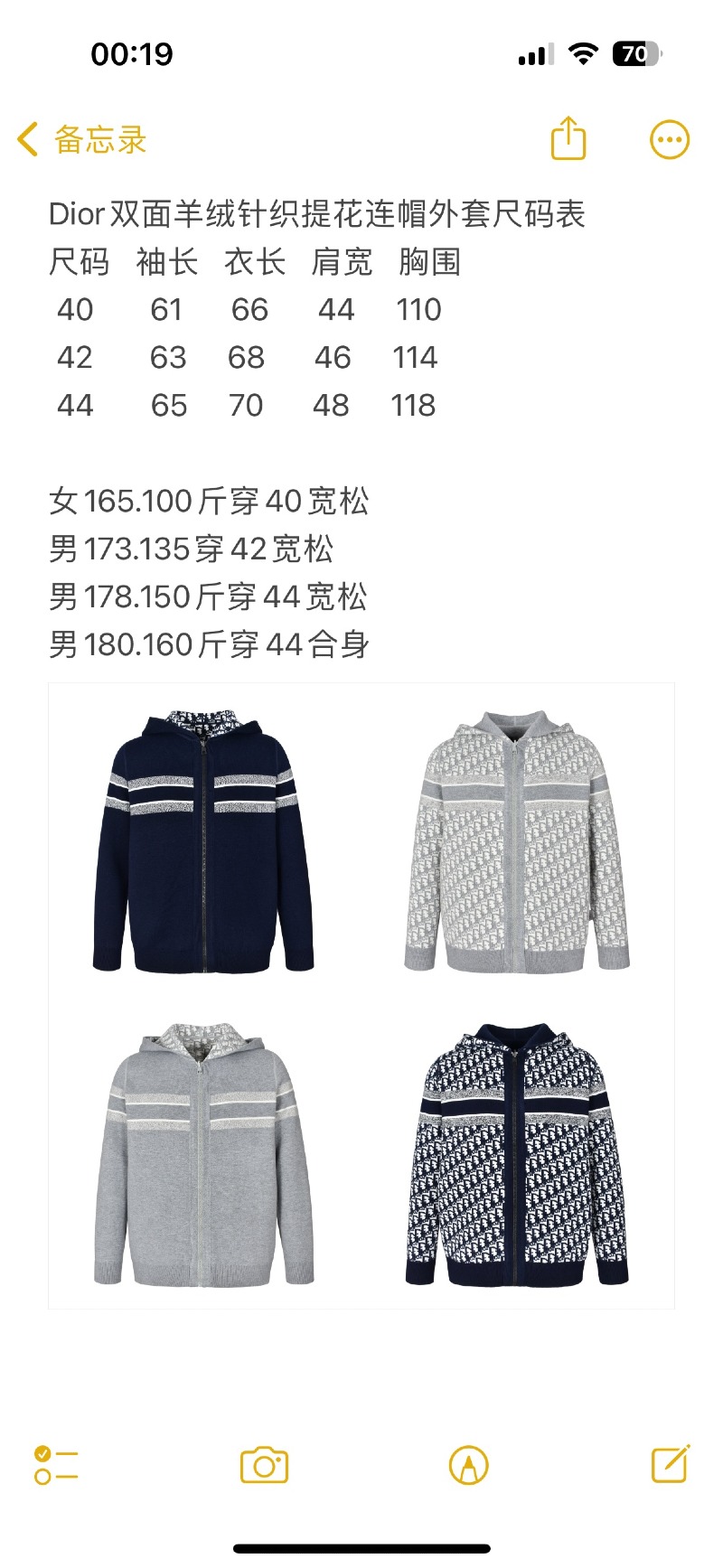Open the camera attachment options
The image size is (723, 1568).
[x=264, y=1465]
